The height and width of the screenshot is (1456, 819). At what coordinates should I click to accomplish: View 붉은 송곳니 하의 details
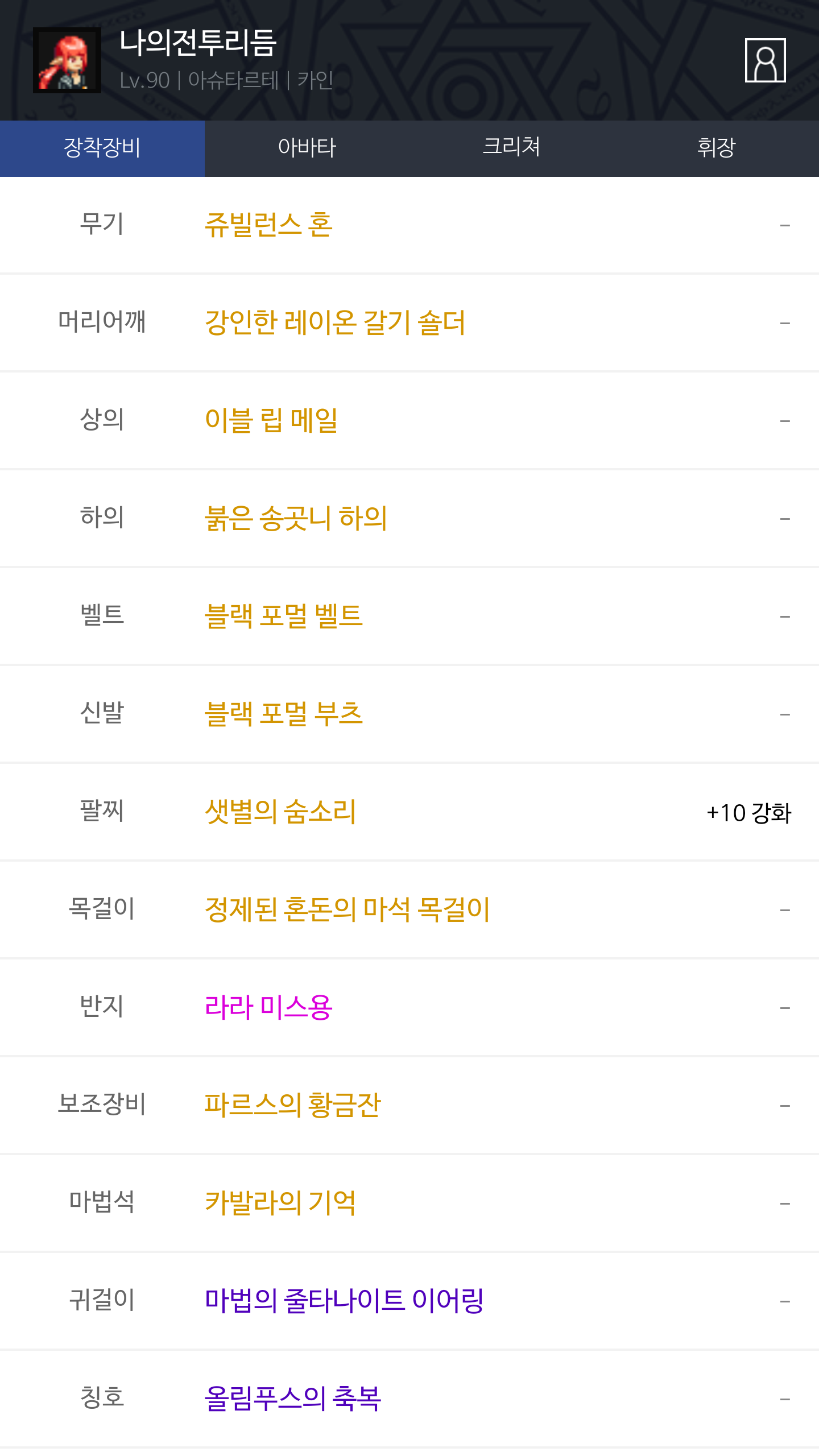point(296,519)
